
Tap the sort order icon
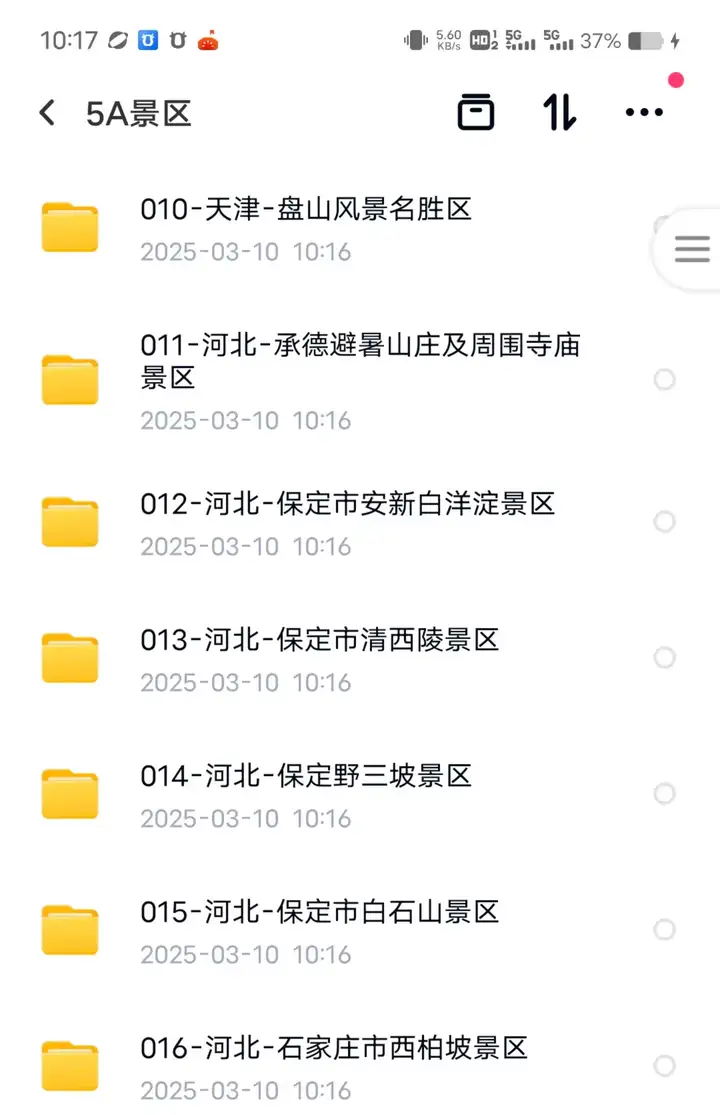coord(557,112)
